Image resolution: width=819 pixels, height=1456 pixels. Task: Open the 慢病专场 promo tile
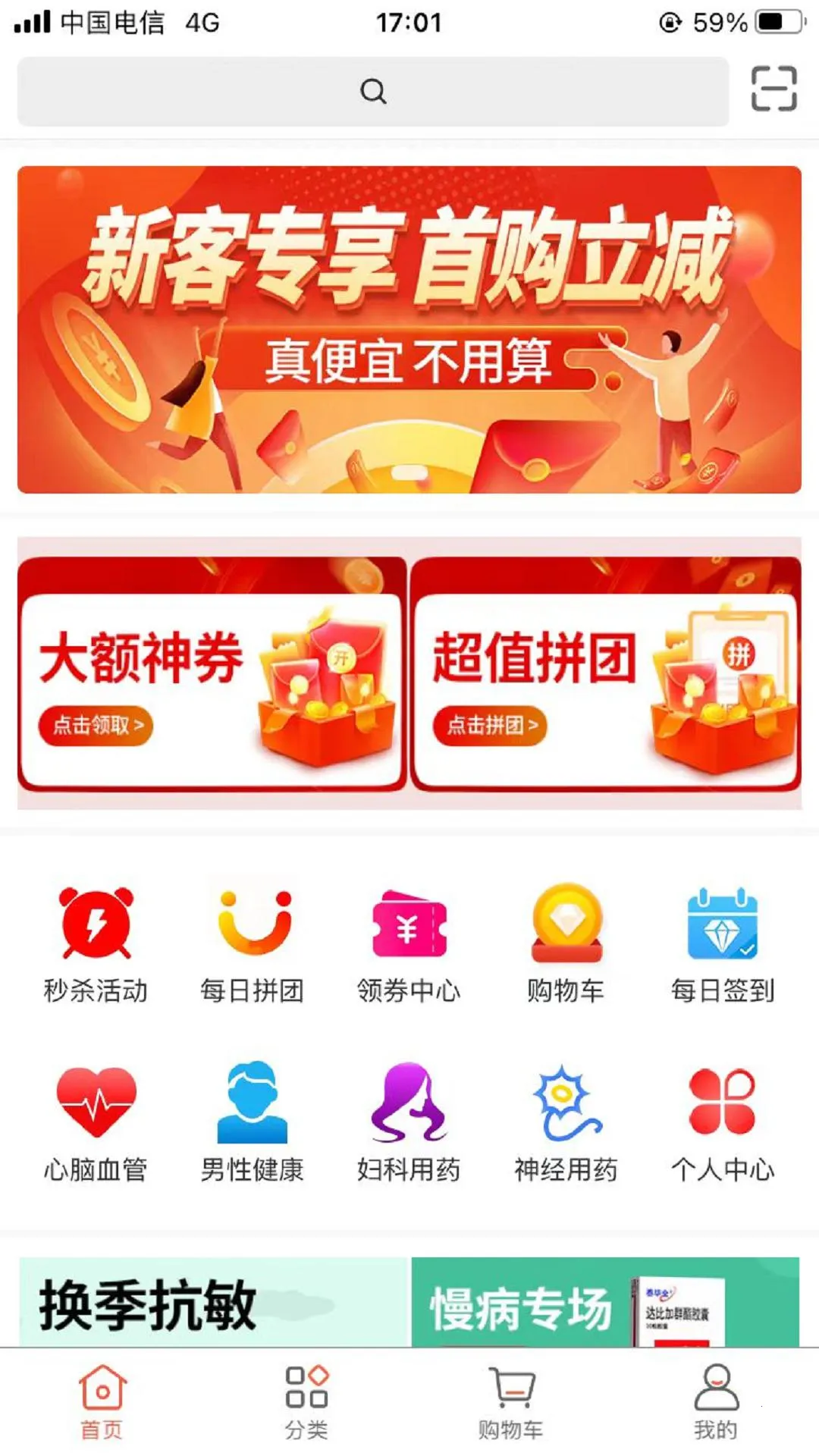point(605,1304)
